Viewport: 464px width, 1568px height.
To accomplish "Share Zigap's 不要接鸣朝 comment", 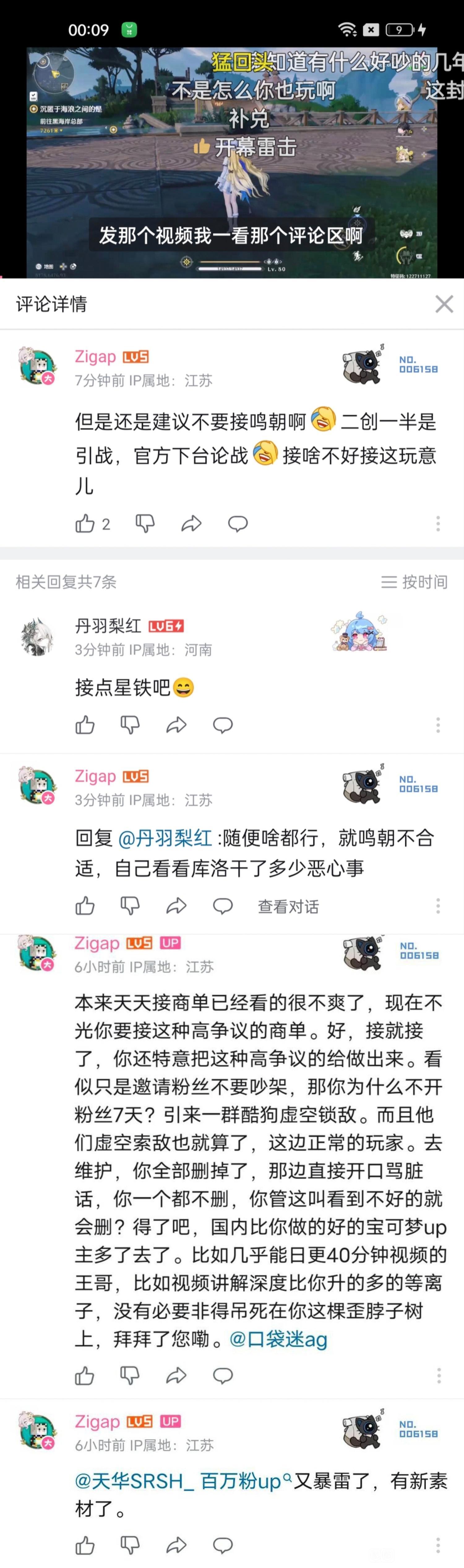I will coord(191,523).
